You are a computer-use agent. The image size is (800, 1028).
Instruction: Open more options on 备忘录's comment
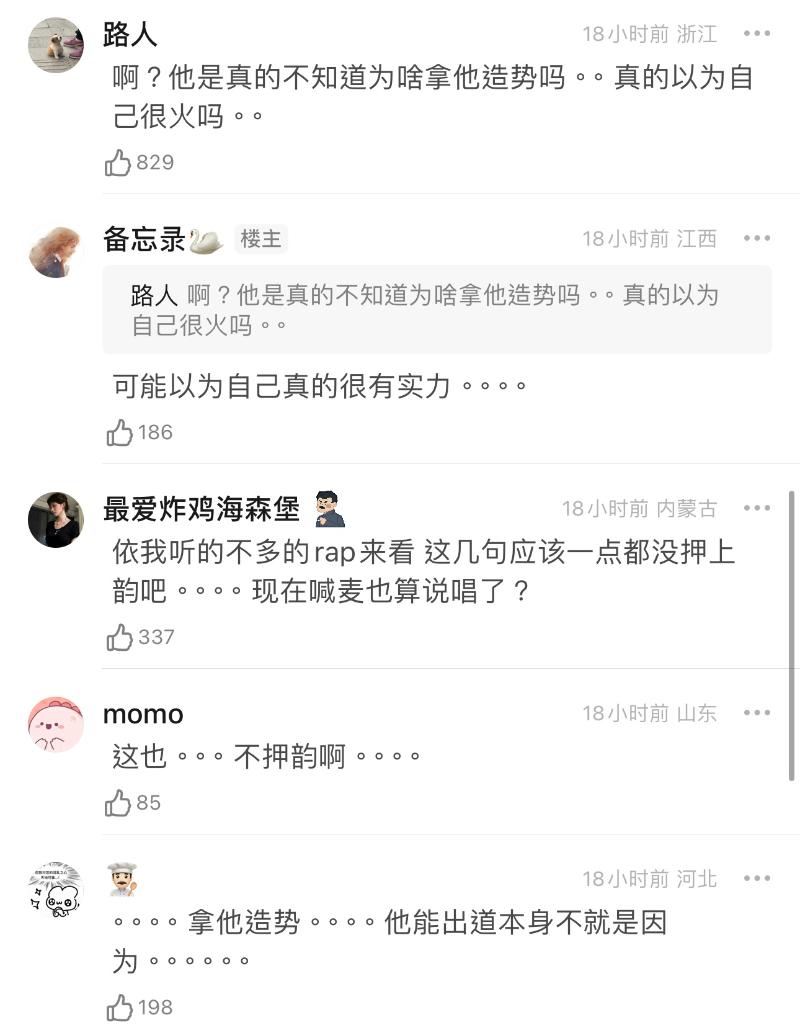tap(757, 239)
